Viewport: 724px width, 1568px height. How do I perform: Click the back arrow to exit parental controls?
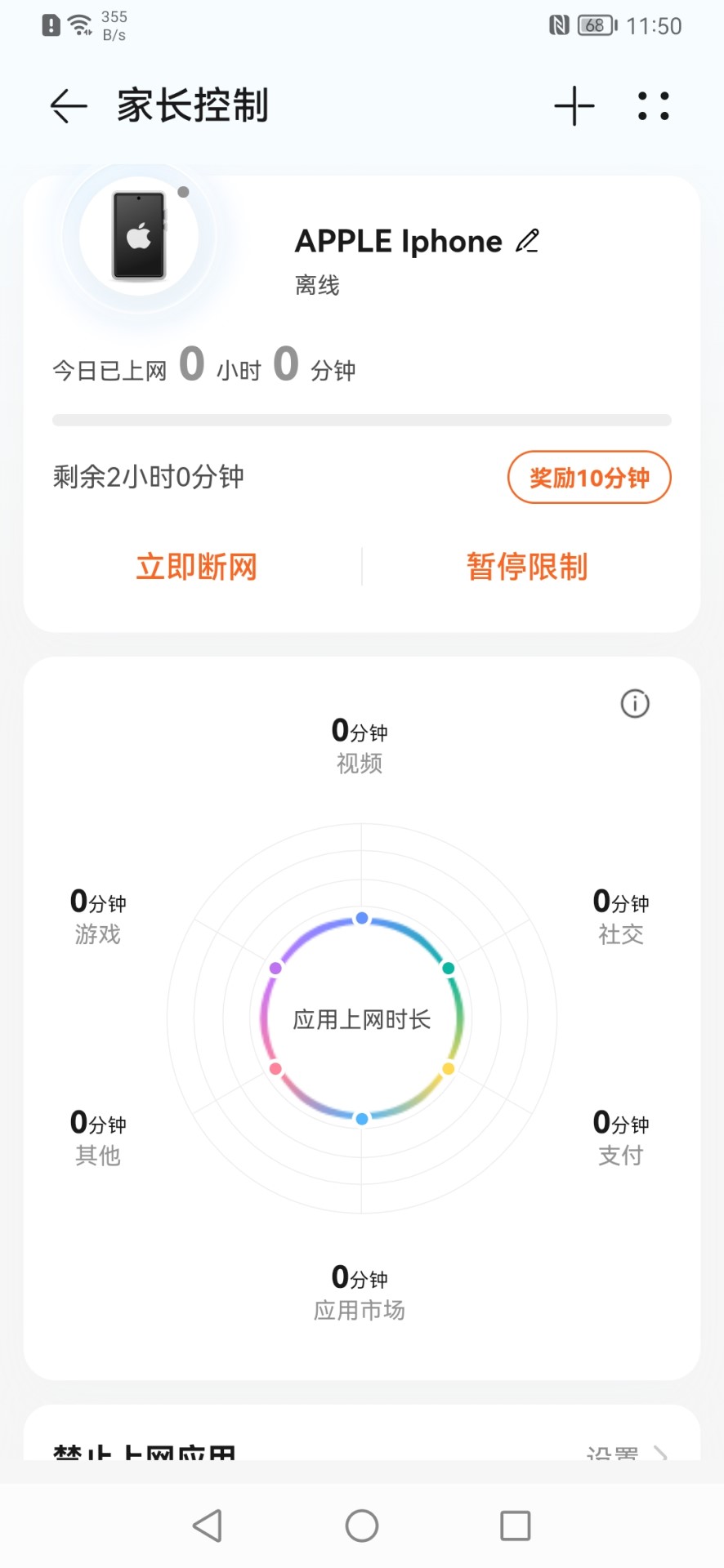(67, 106)
